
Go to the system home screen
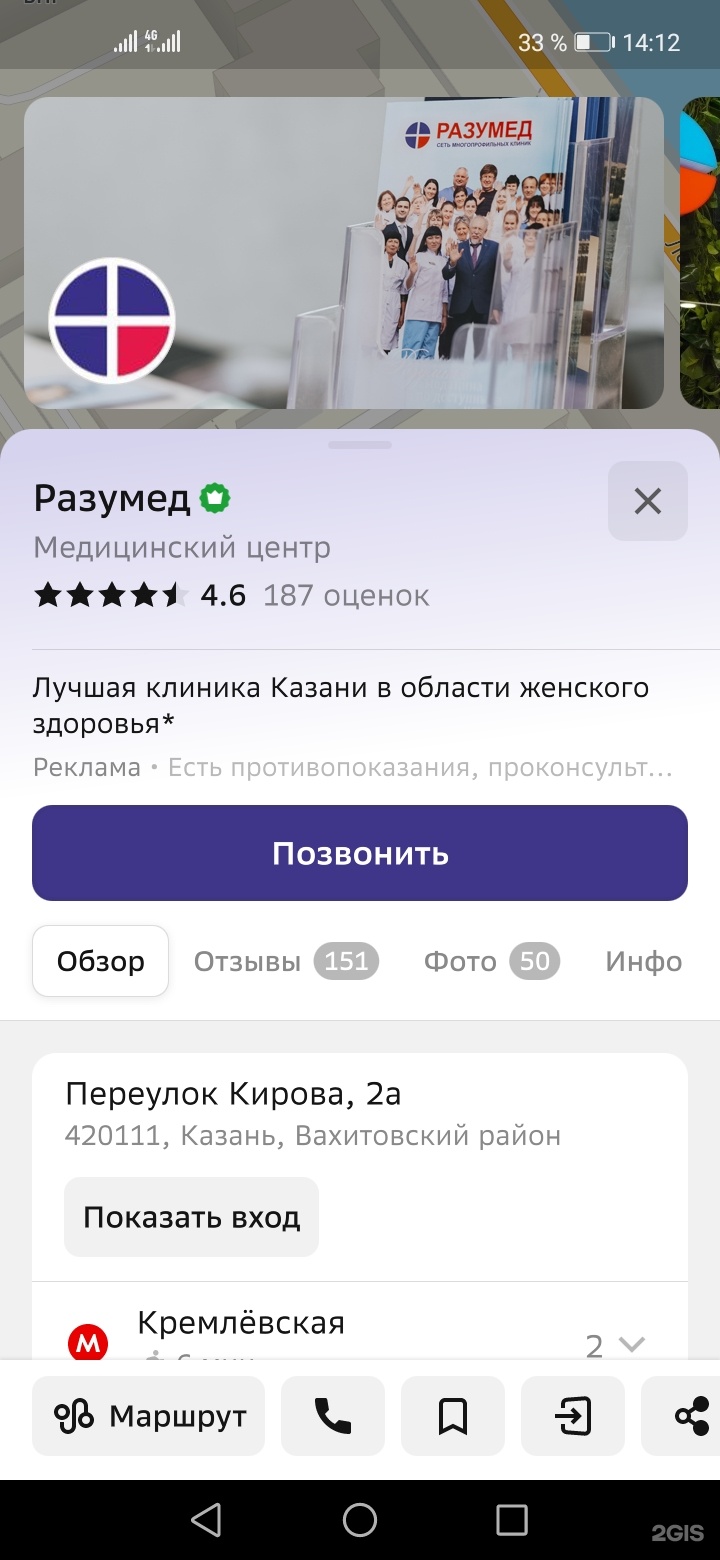click(x=360, y=1520)
